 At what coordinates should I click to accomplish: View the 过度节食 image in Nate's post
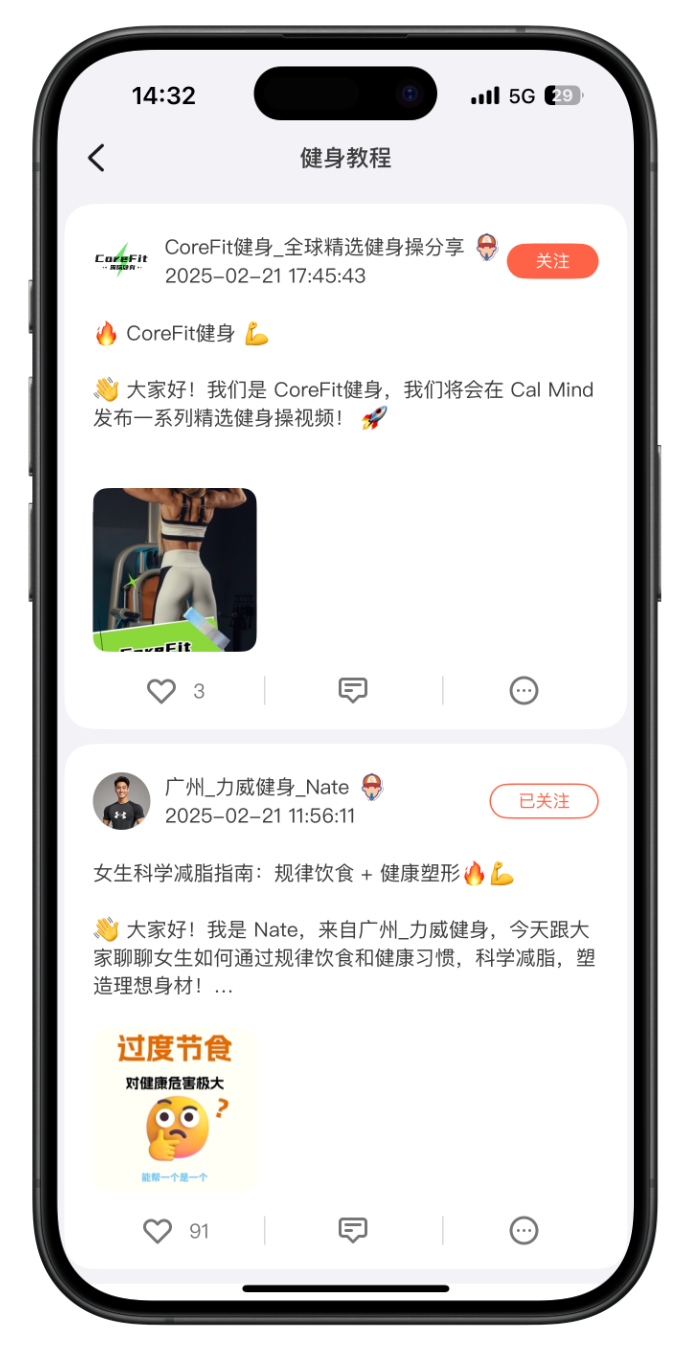[175, 1110]
